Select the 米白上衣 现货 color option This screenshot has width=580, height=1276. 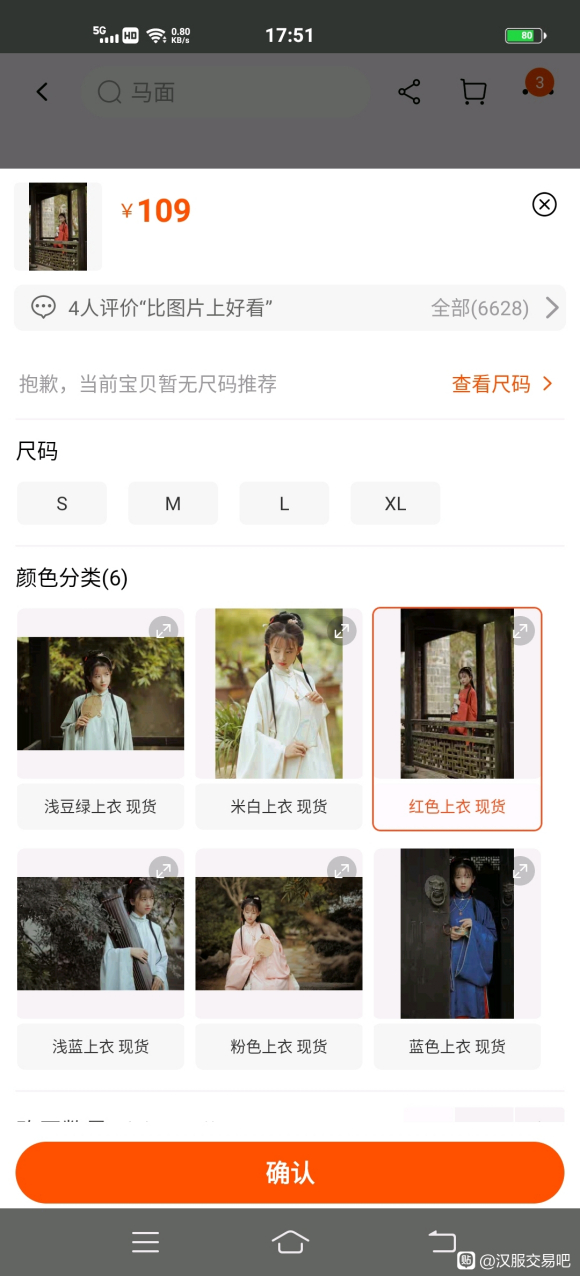(279, 719)
